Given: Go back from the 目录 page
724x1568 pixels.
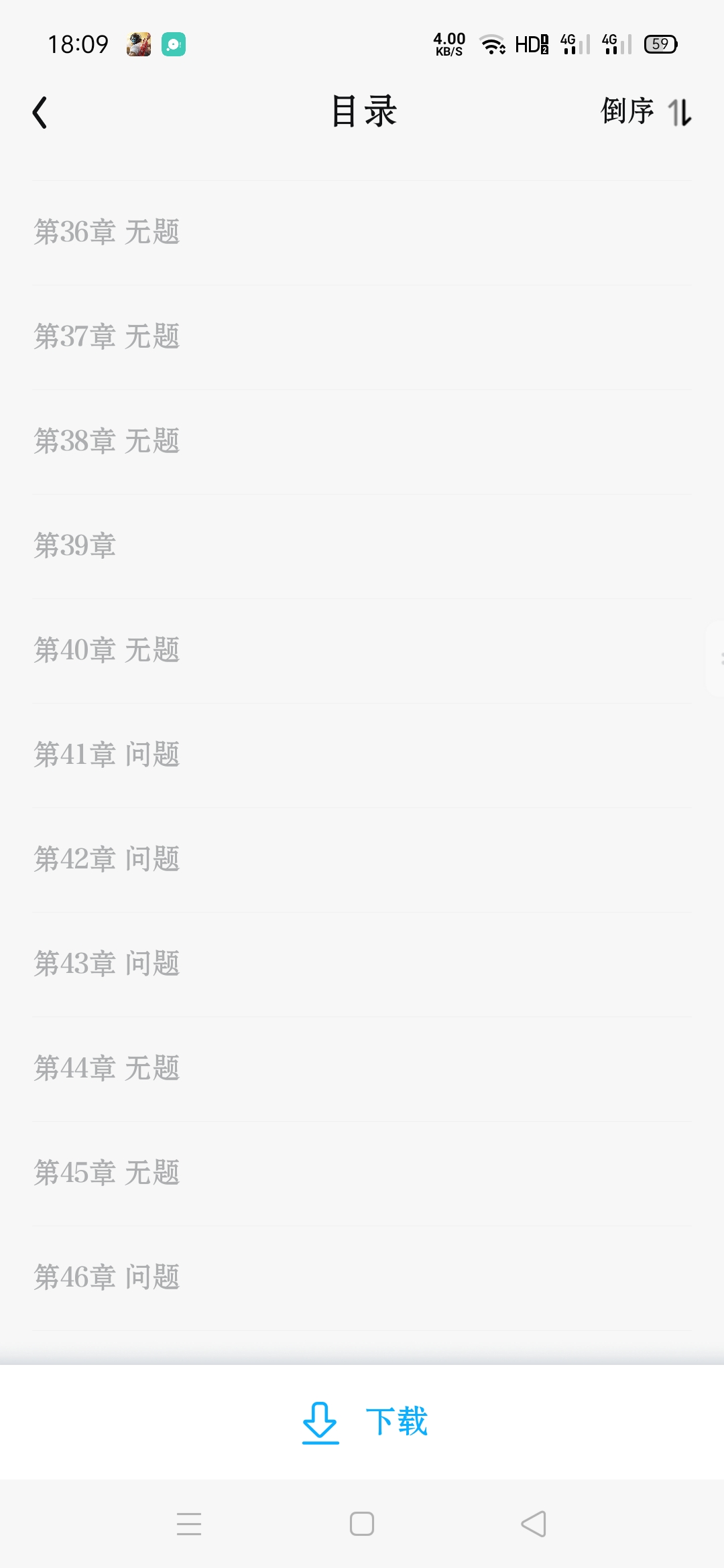Looking at the screenshot, I should 40,112.
